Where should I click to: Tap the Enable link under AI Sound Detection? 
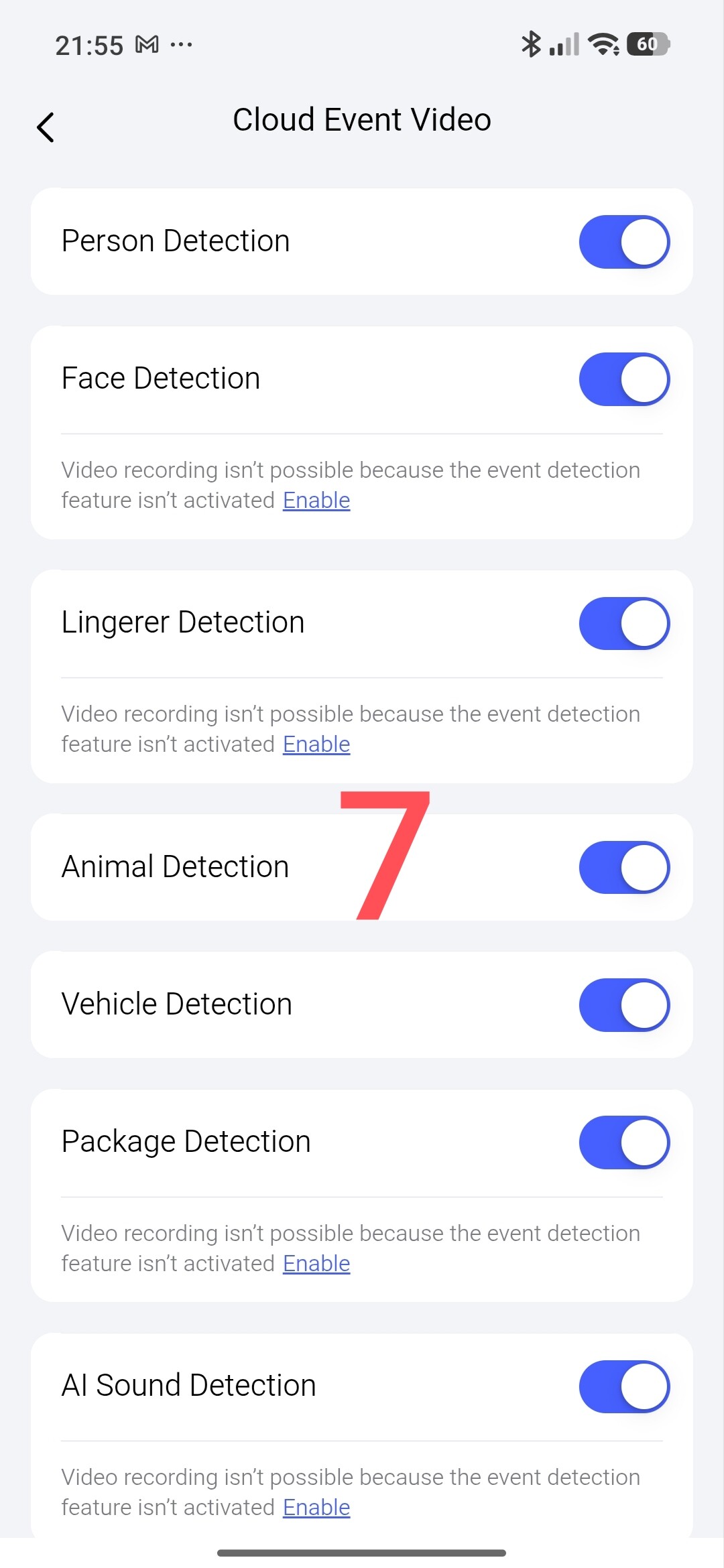pyautogui.click(x=316, y=1508)
